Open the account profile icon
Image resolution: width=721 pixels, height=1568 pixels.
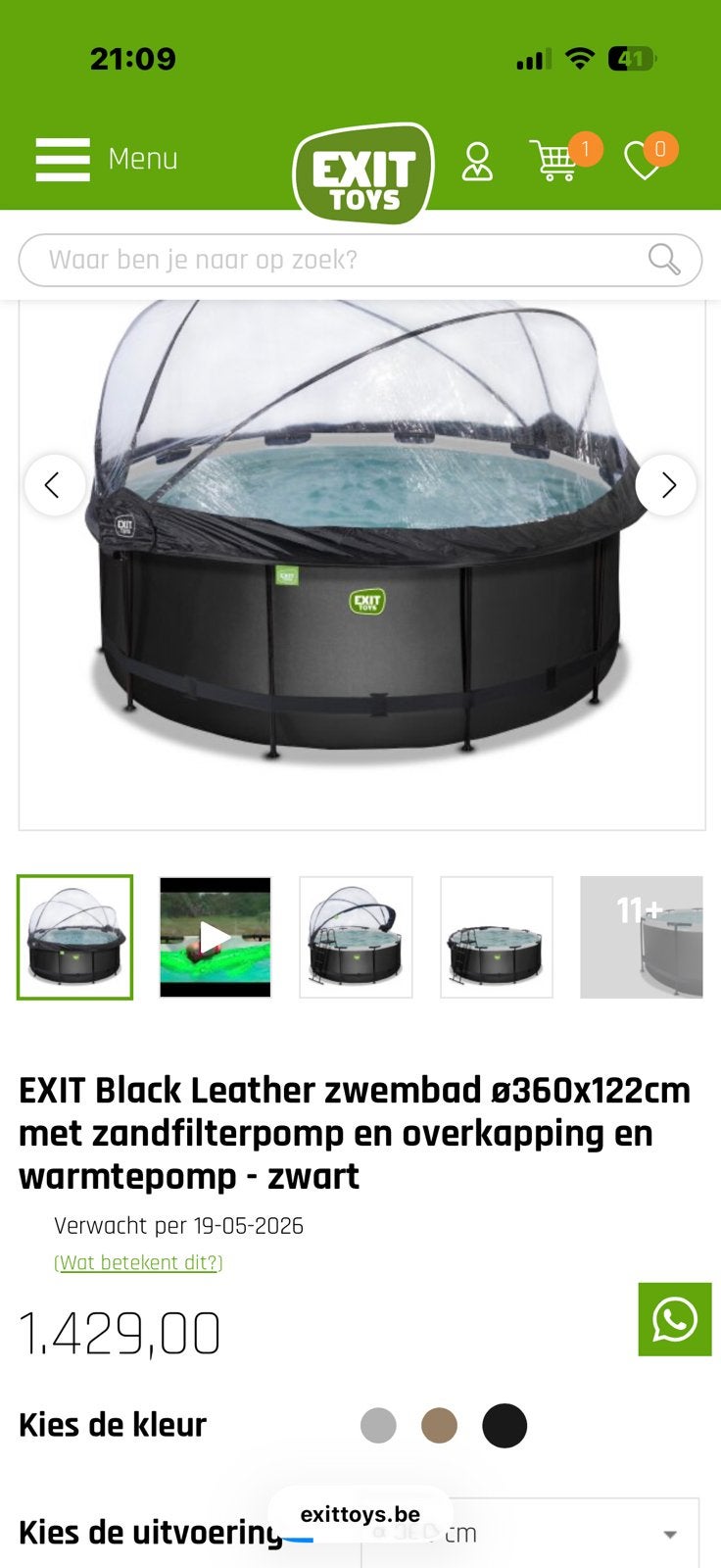(x=477, y=162)
